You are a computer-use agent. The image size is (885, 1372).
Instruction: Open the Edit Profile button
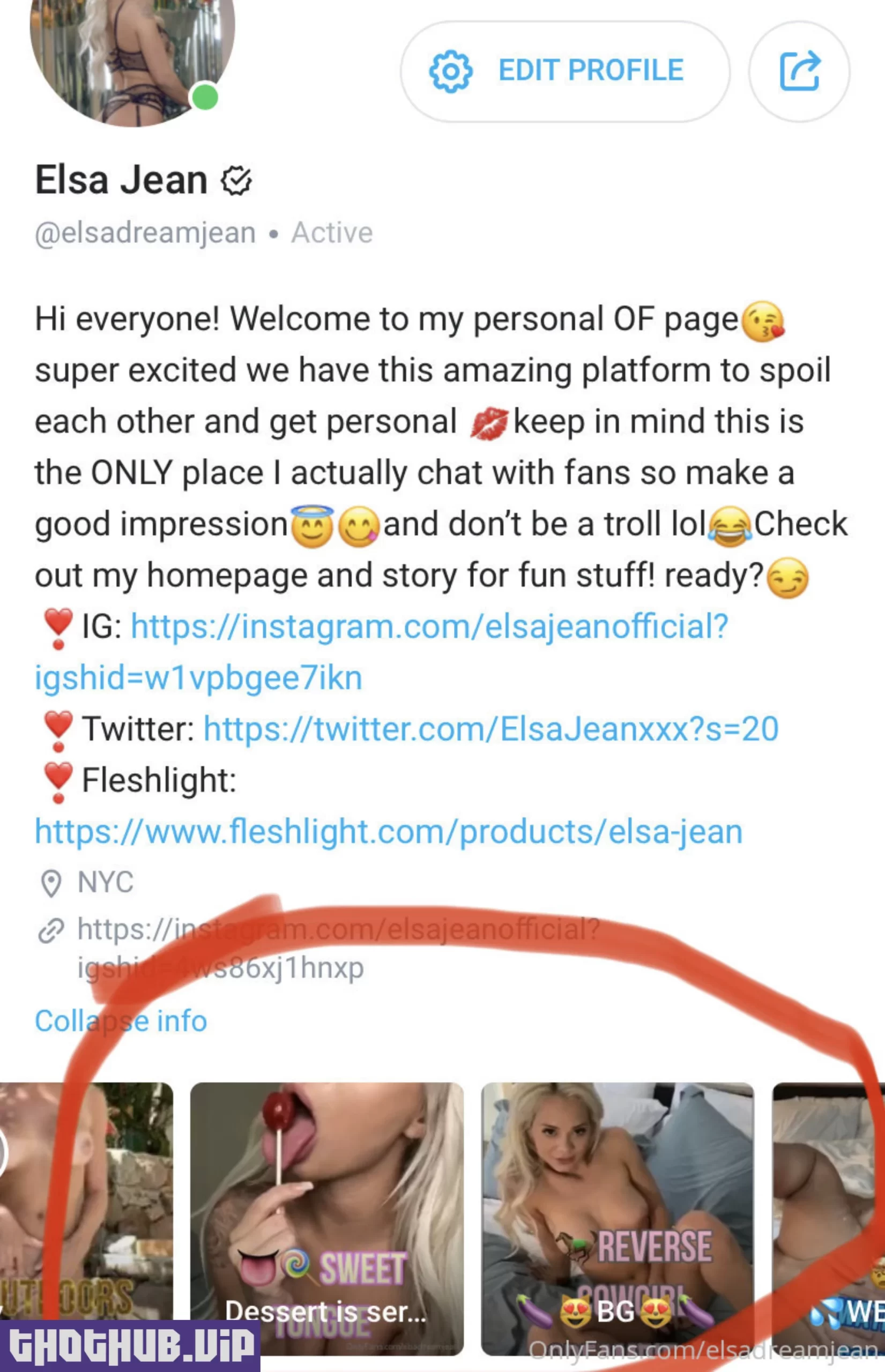[x=564, y=71]
